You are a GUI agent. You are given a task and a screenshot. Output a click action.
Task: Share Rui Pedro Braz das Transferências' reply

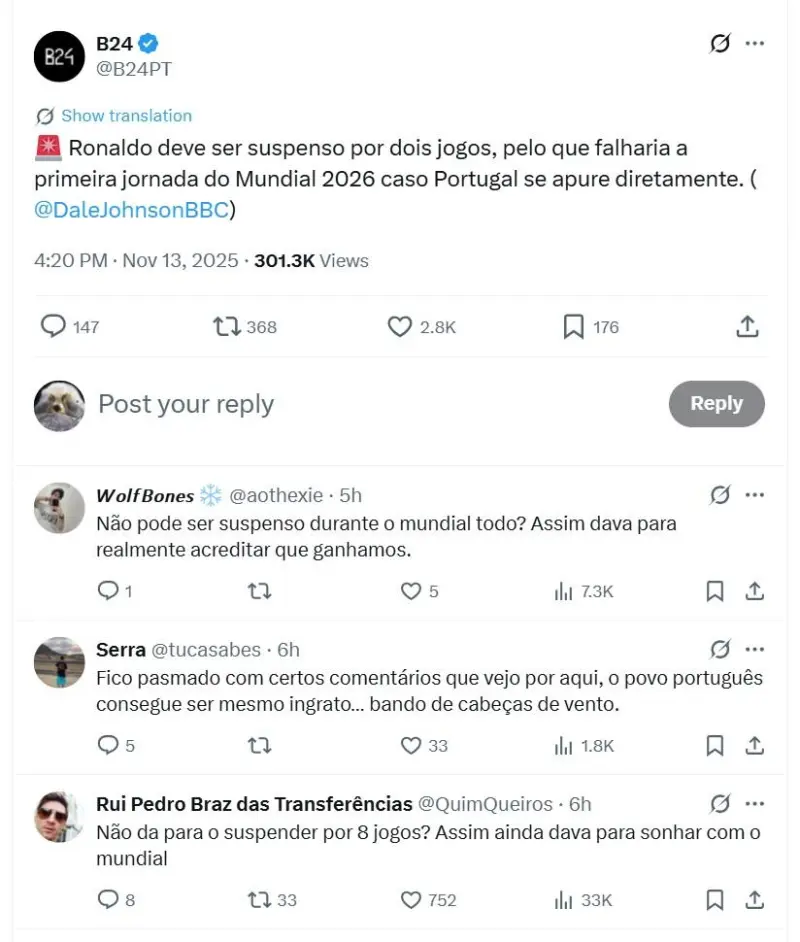coord(755,900)
